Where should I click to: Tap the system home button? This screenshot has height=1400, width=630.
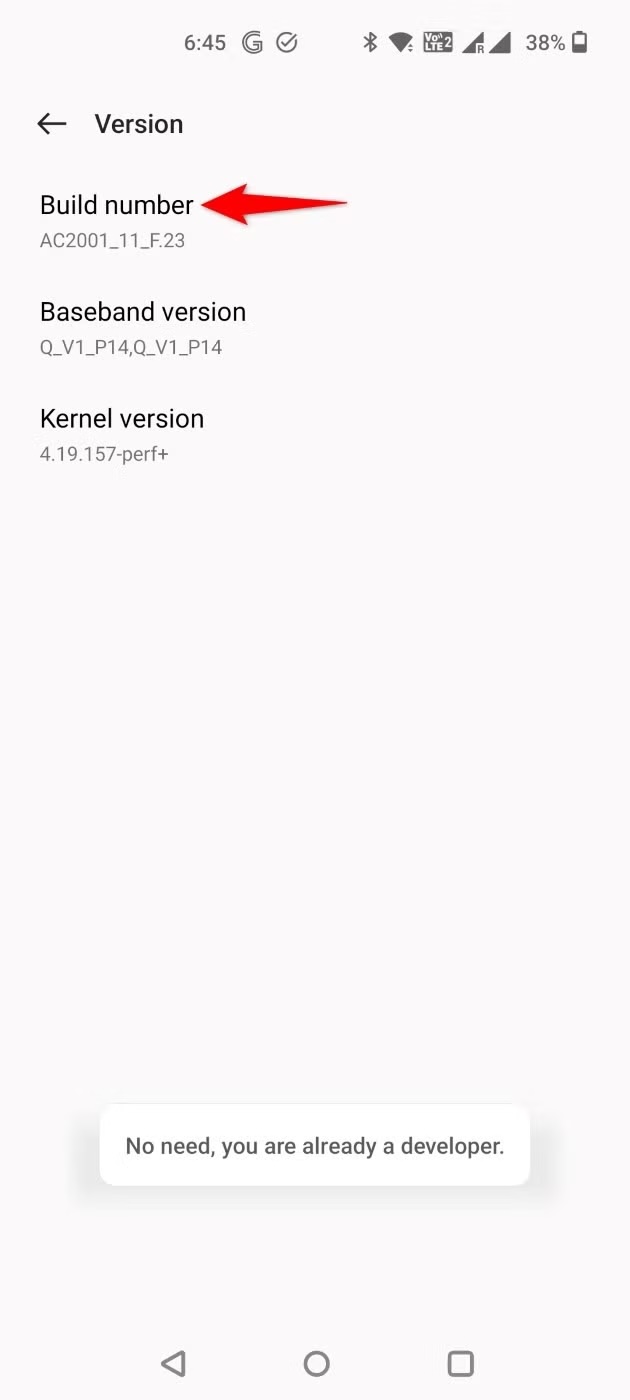[x=316, y=1363]
